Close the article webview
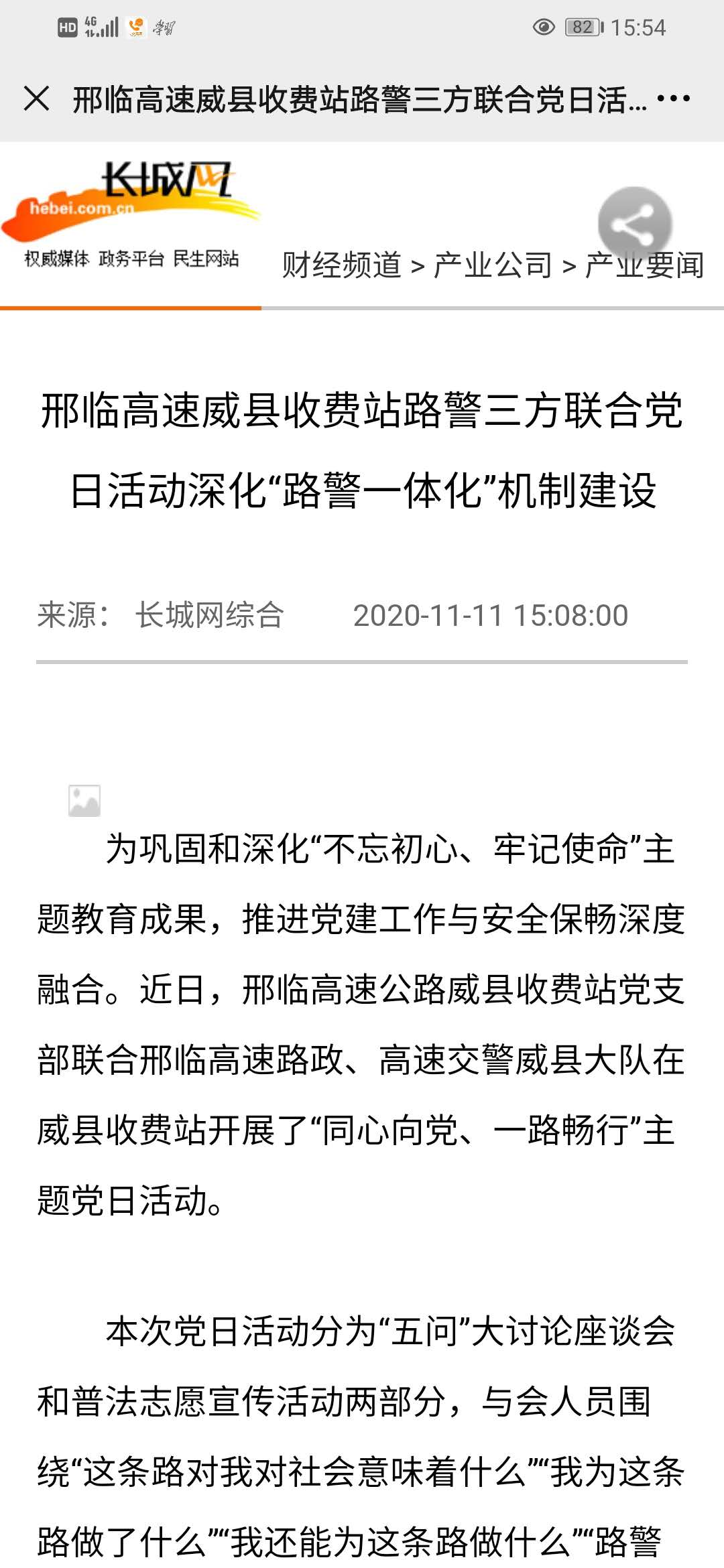 [36, 99]
